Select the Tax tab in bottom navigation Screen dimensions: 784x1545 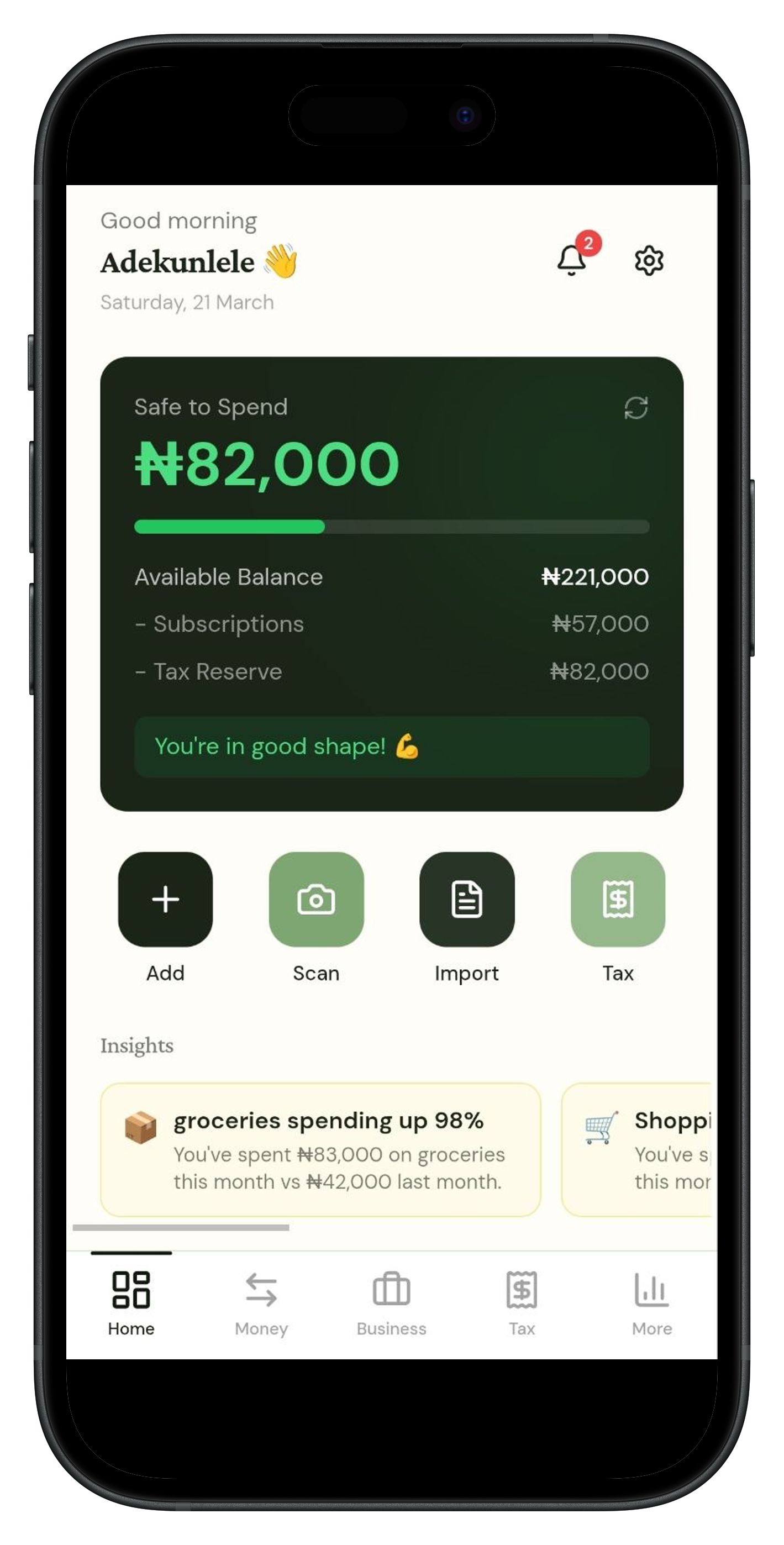(x=521, y=1302)
